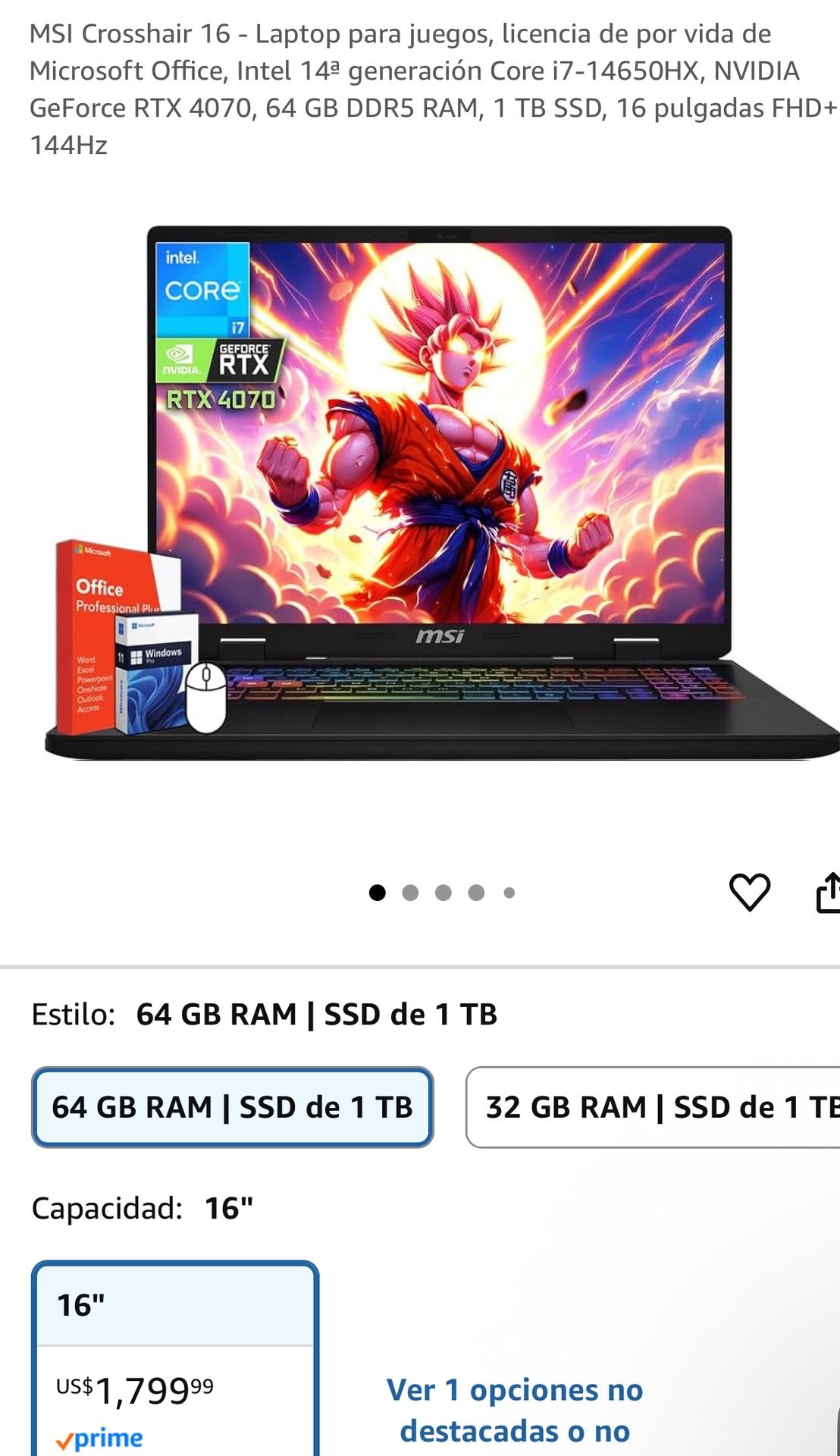The image size is (840, 1456).
Task: Open Ver 1 opciones no destacadas link
Action: coord(515,1410)
